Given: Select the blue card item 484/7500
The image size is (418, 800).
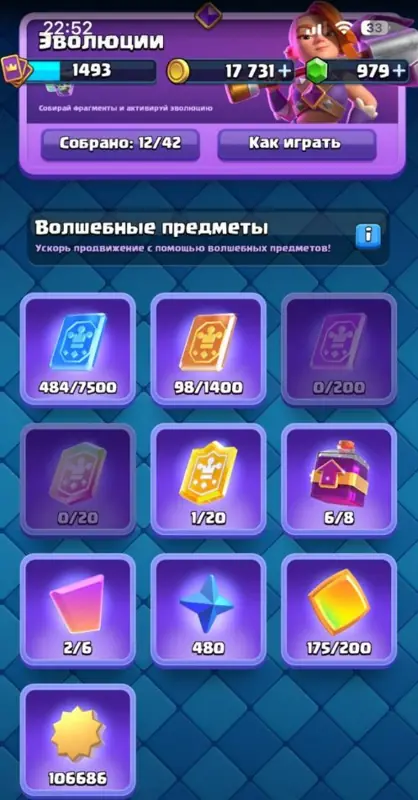Looking at the screenshot, I should (78, 349).
